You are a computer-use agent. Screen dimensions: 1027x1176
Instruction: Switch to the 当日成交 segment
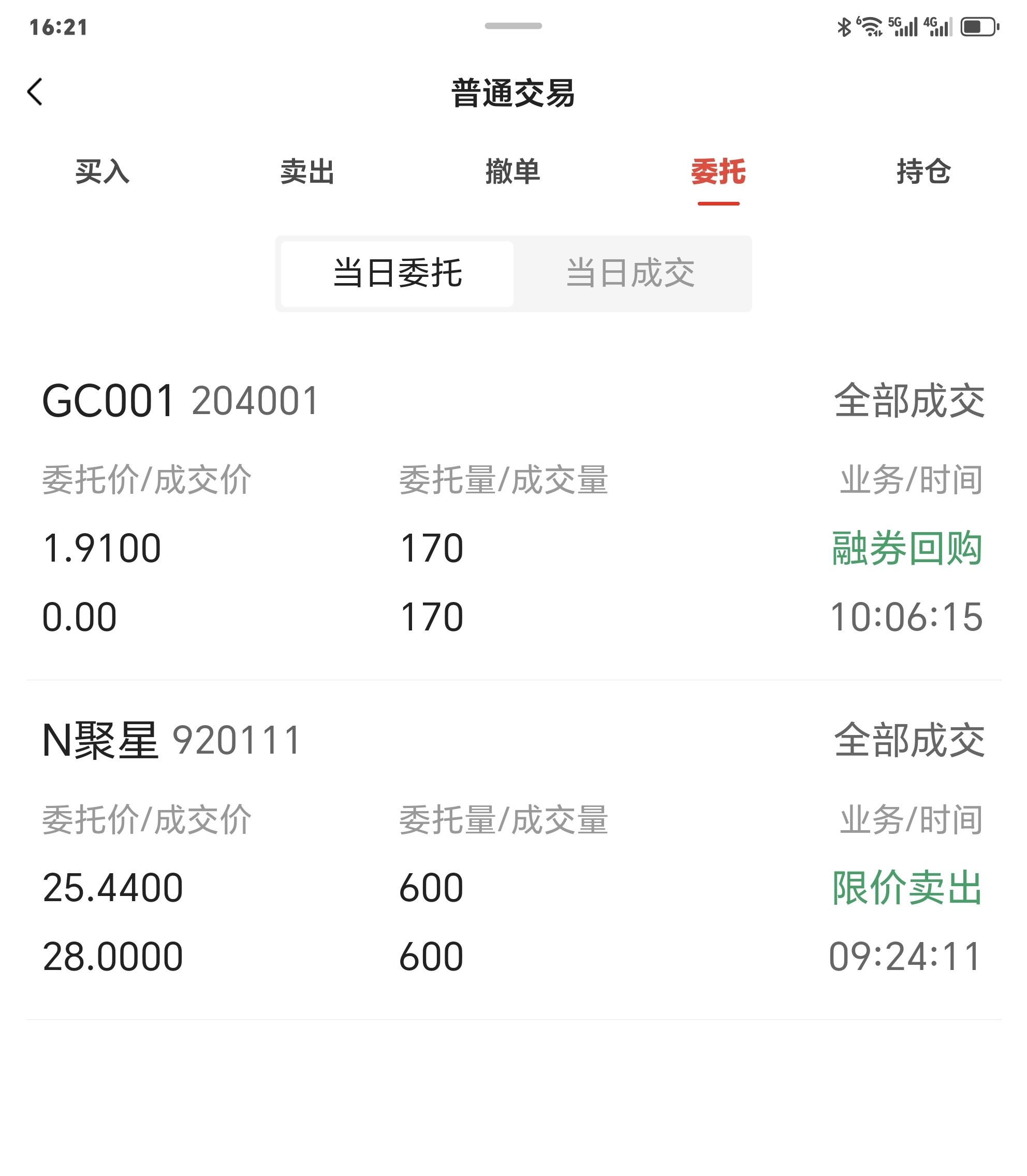tap(630, 273)
